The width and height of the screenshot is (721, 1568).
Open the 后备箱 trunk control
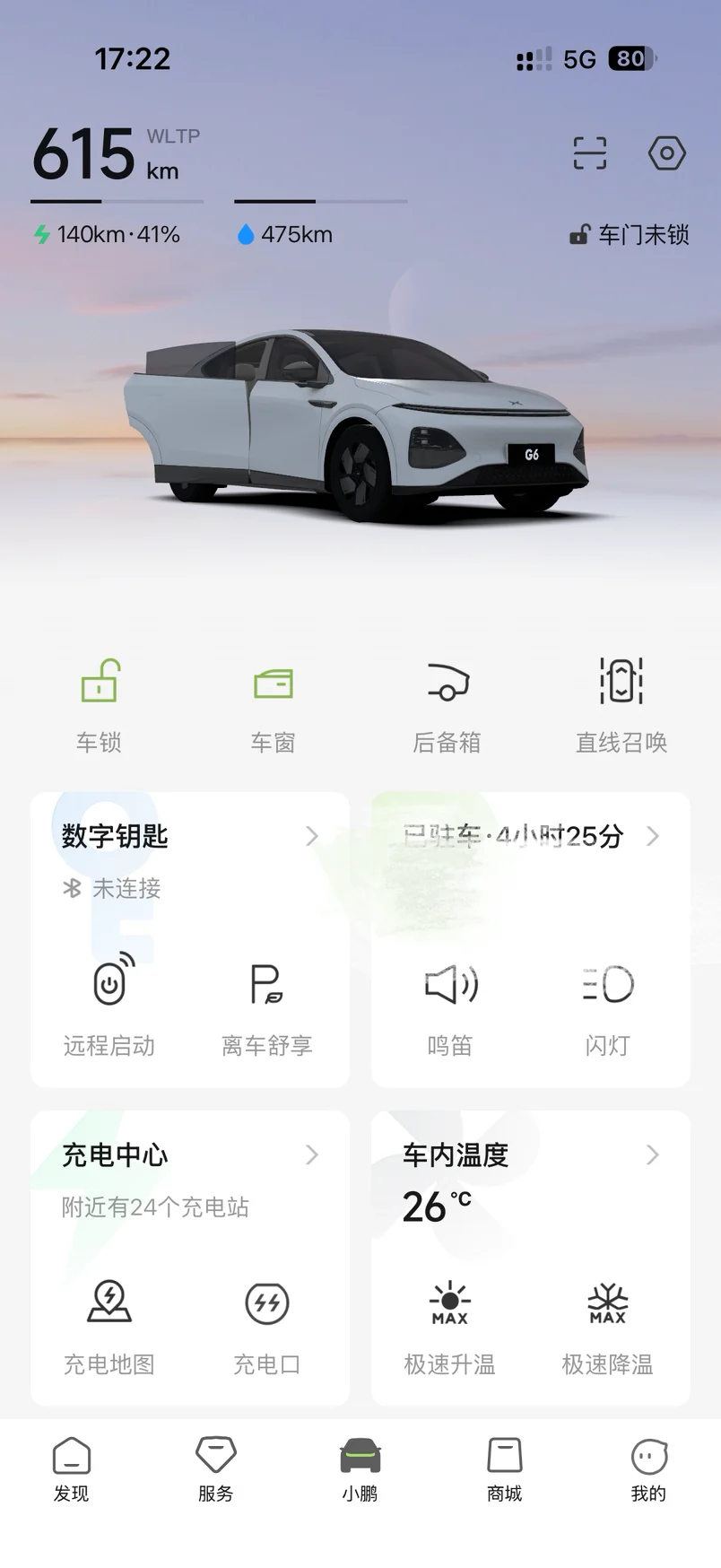447,706
